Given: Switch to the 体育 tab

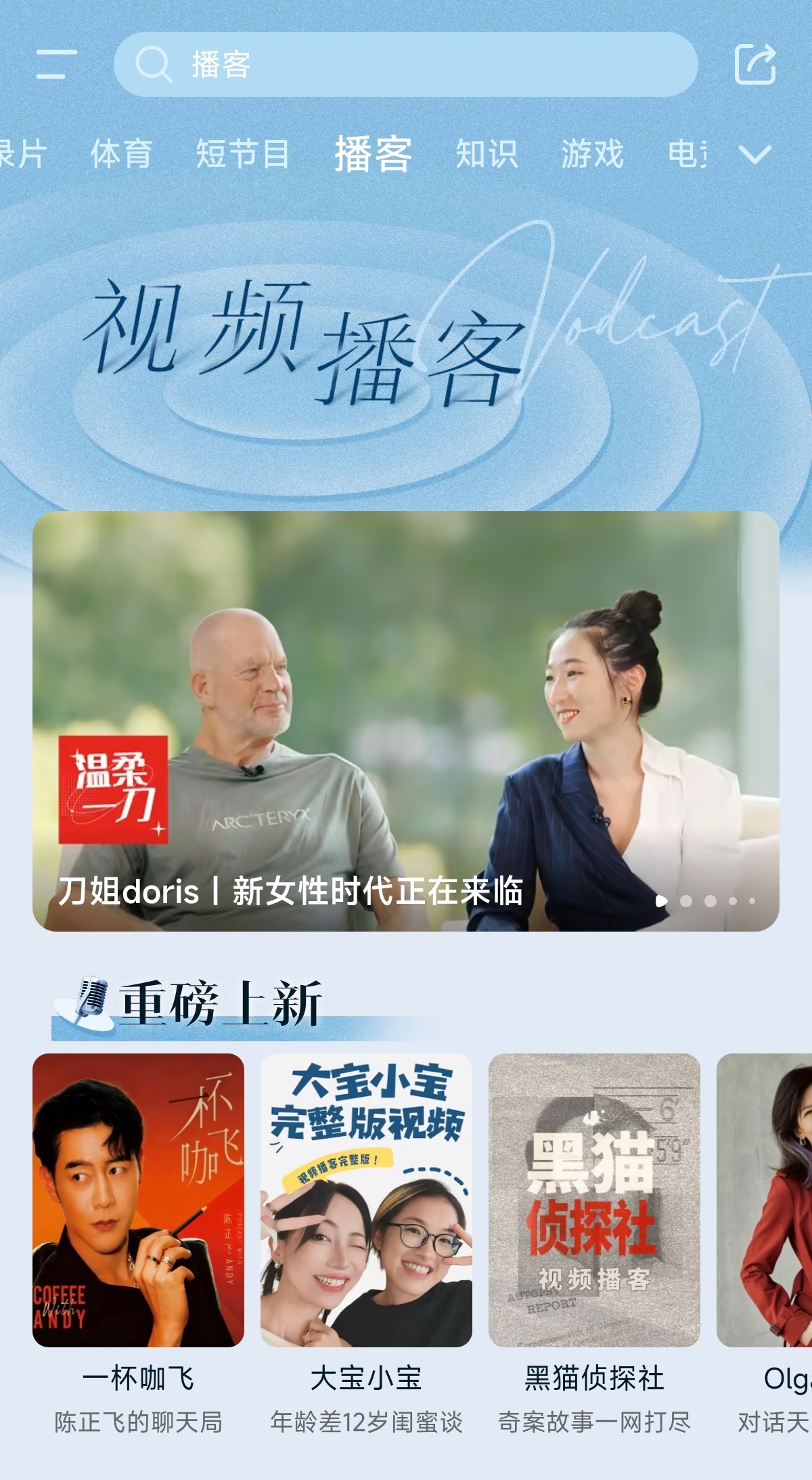Looking at the screenshot, I should pyautogui.click(x=121, y=154).
